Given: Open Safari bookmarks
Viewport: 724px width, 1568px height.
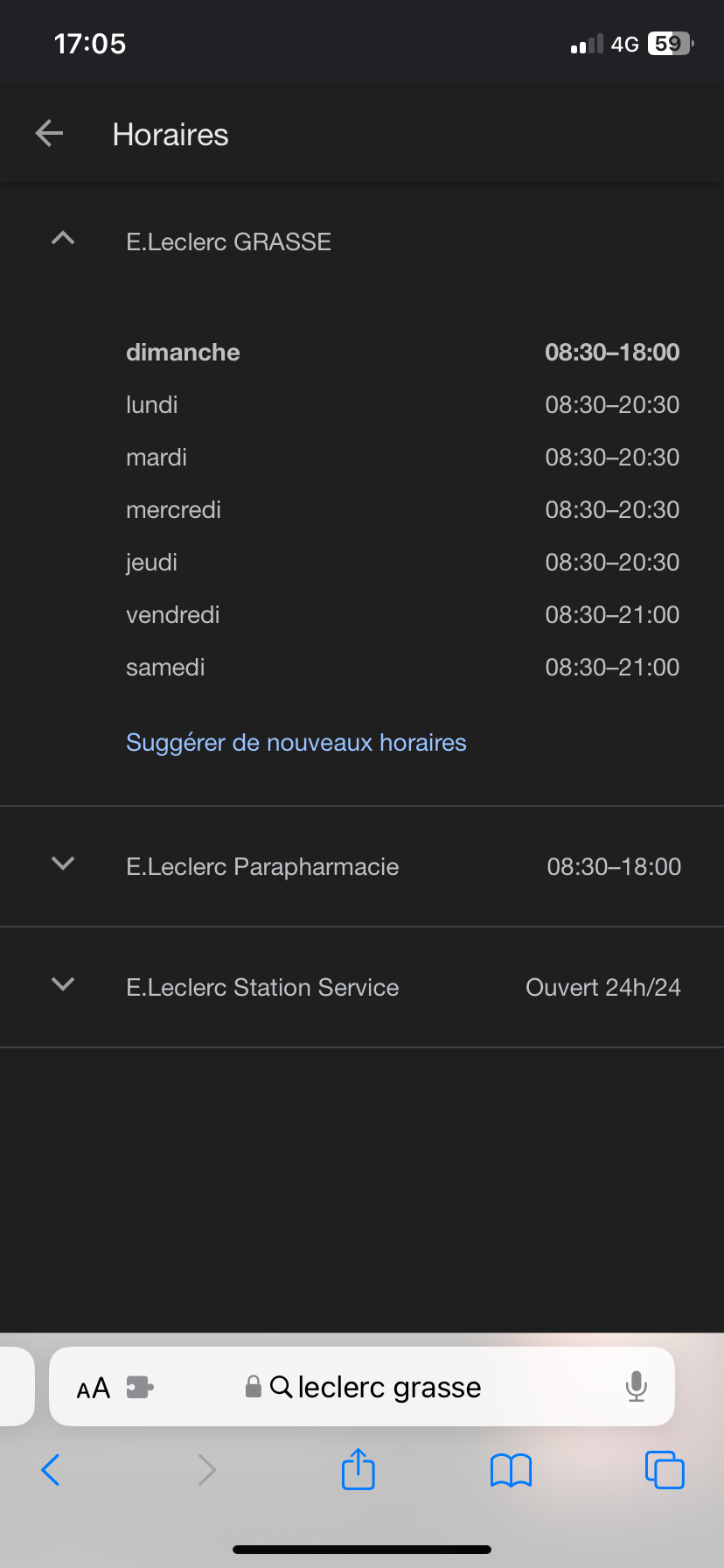Looking at the screenshot, I should pyautogui.click(x=512, y=1470).
